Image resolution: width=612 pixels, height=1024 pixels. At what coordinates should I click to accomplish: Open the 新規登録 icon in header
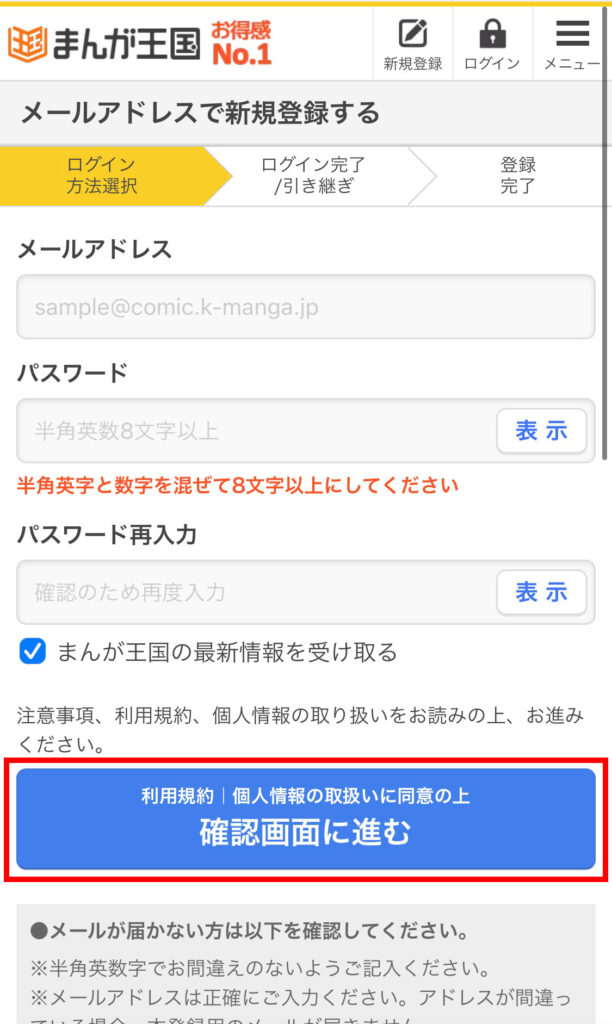click(413, 44)
